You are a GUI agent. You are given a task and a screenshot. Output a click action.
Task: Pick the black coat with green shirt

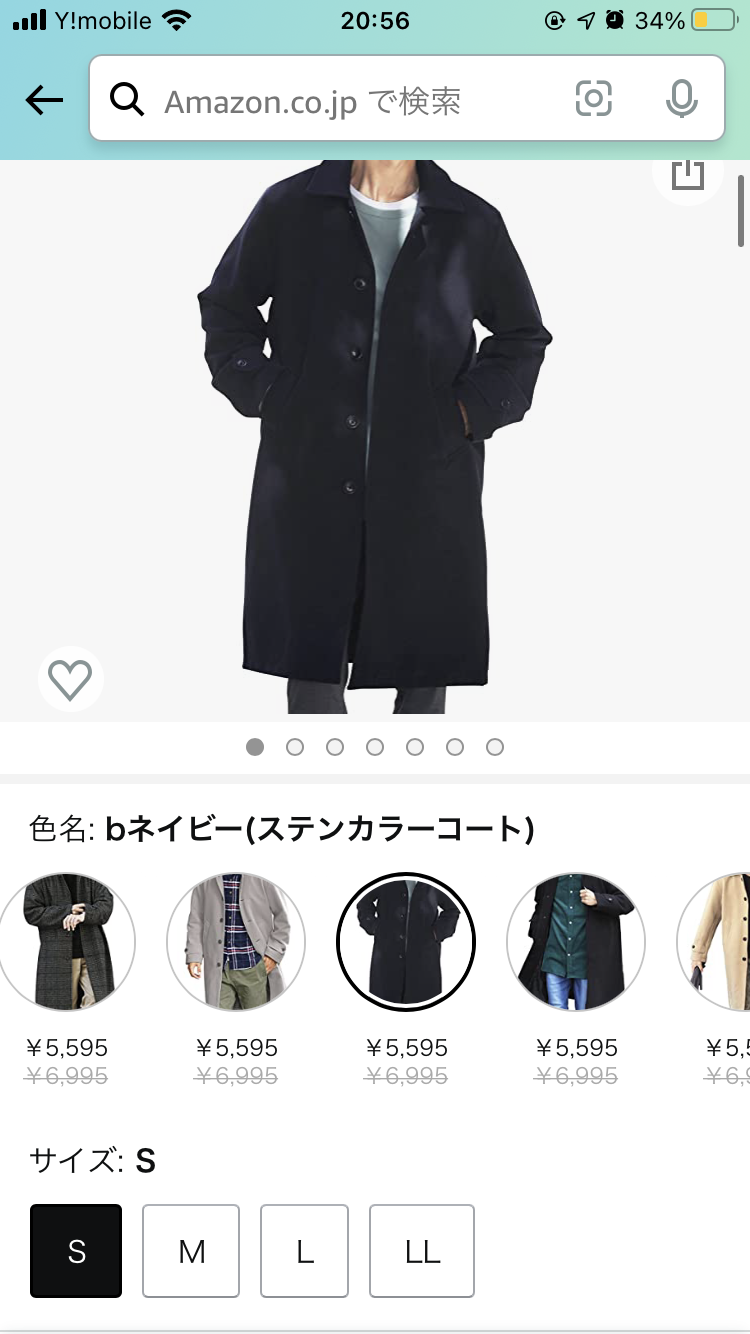(576, 942)
